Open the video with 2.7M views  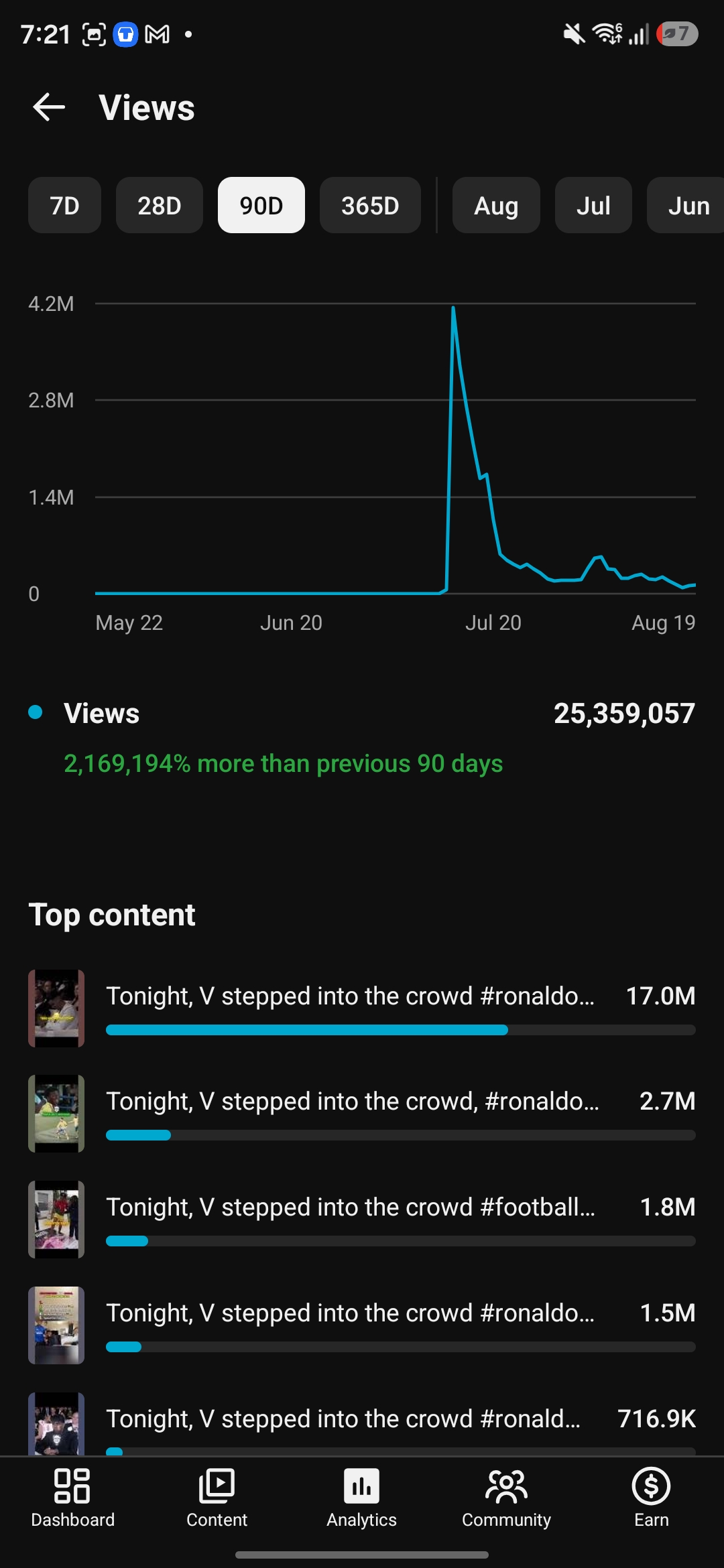click(x=362, y=1114)
